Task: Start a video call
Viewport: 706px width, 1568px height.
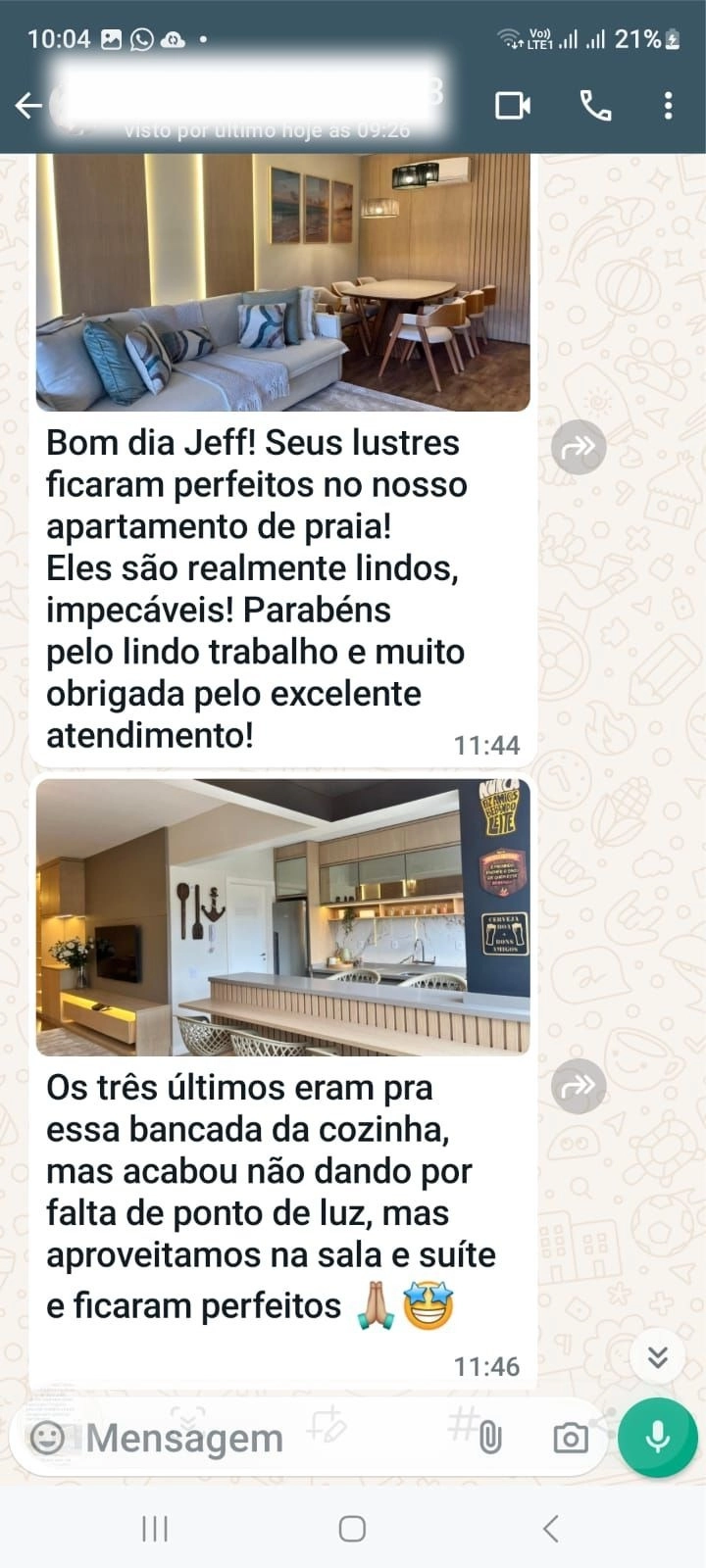Action: point(513,105)
